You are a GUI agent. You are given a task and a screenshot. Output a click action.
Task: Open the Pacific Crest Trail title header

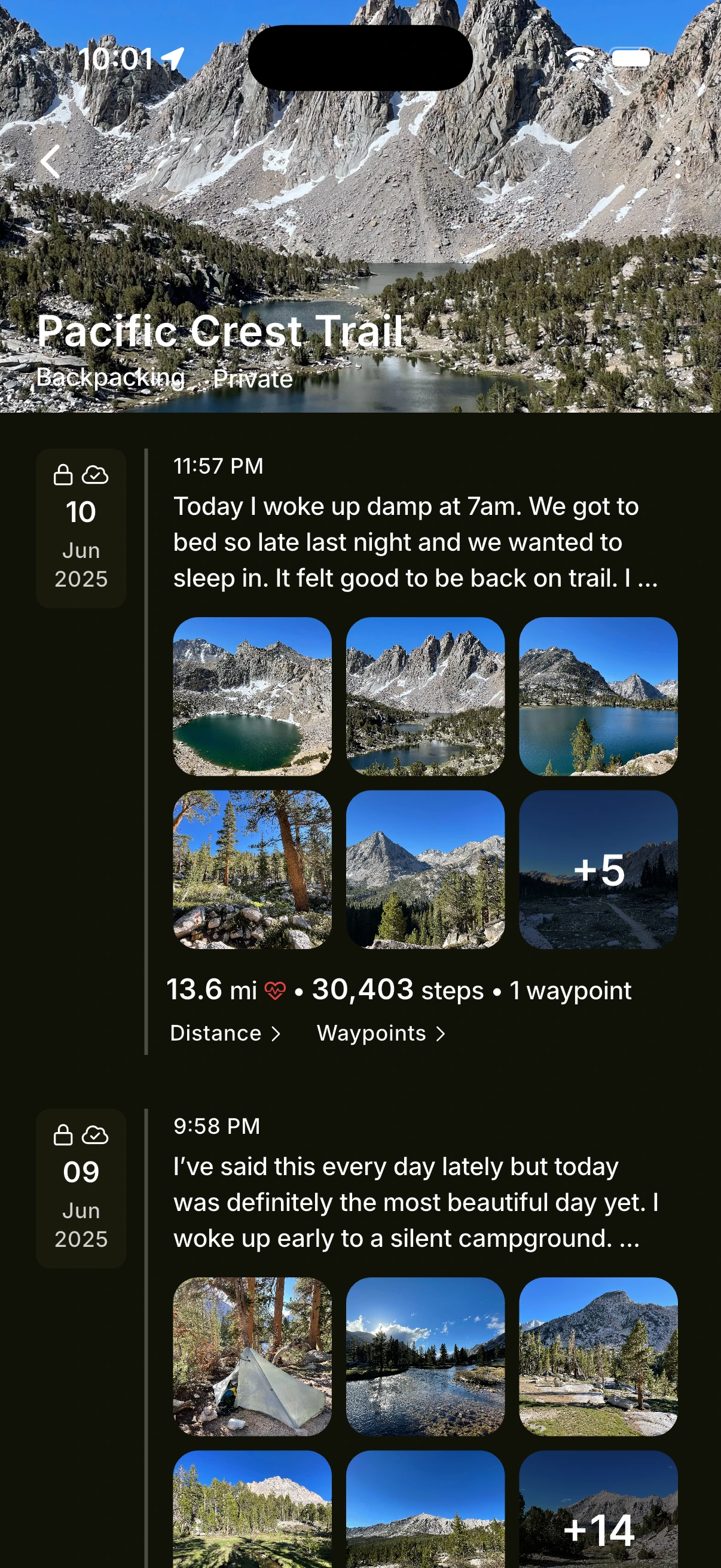[222, 331]
